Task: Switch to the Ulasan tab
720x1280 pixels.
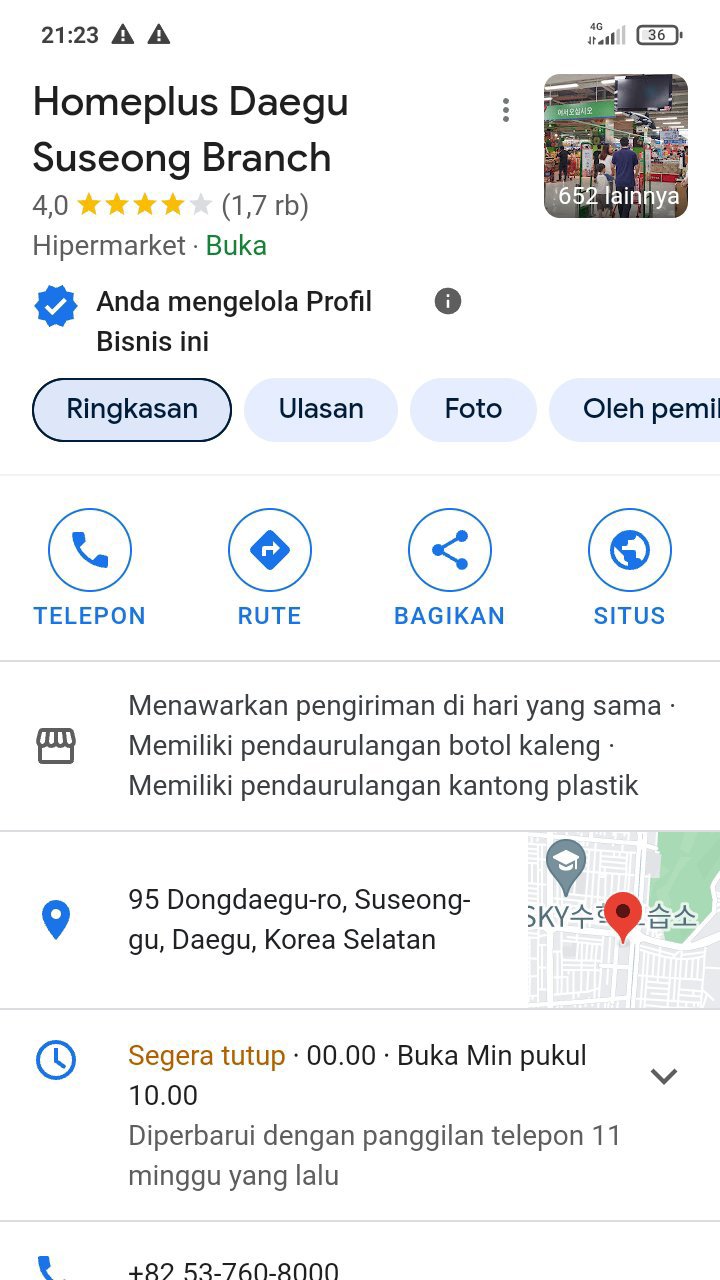Action: (321, 409)
